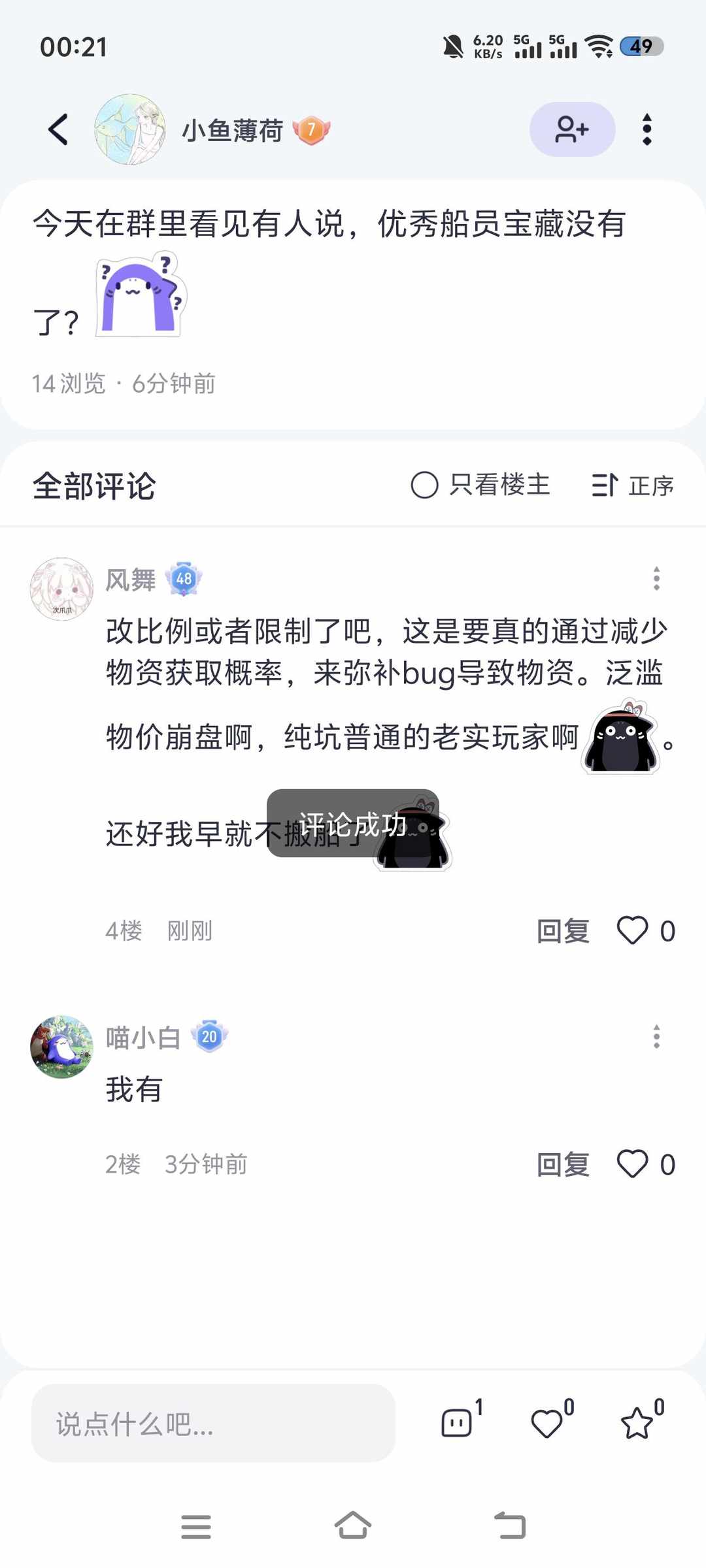Image resolution: width=706 pixels, height=1568 pixels.
Task: Tap the heart icon on 风舞's comment
Action: (631, 930)
